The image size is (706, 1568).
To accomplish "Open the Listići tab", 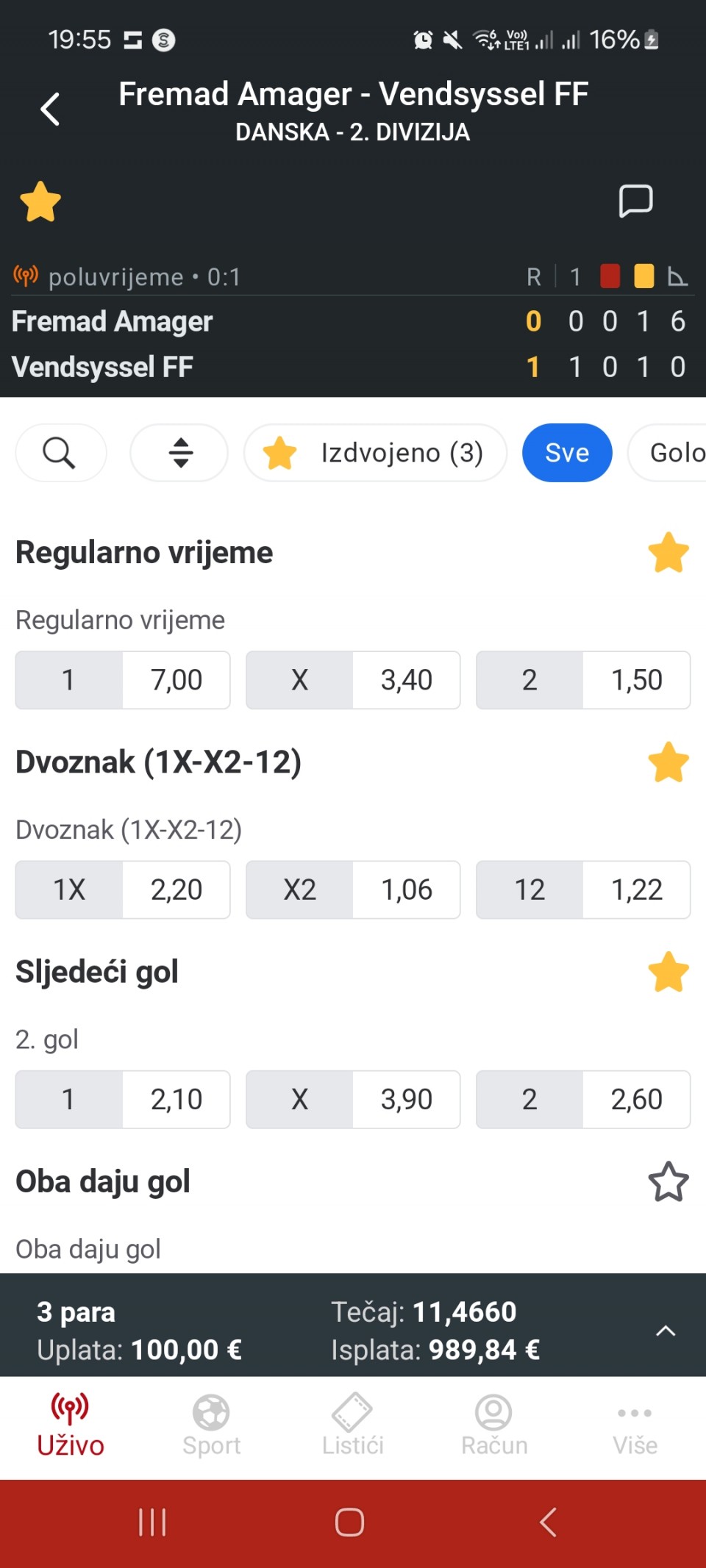I will 353,1425.
